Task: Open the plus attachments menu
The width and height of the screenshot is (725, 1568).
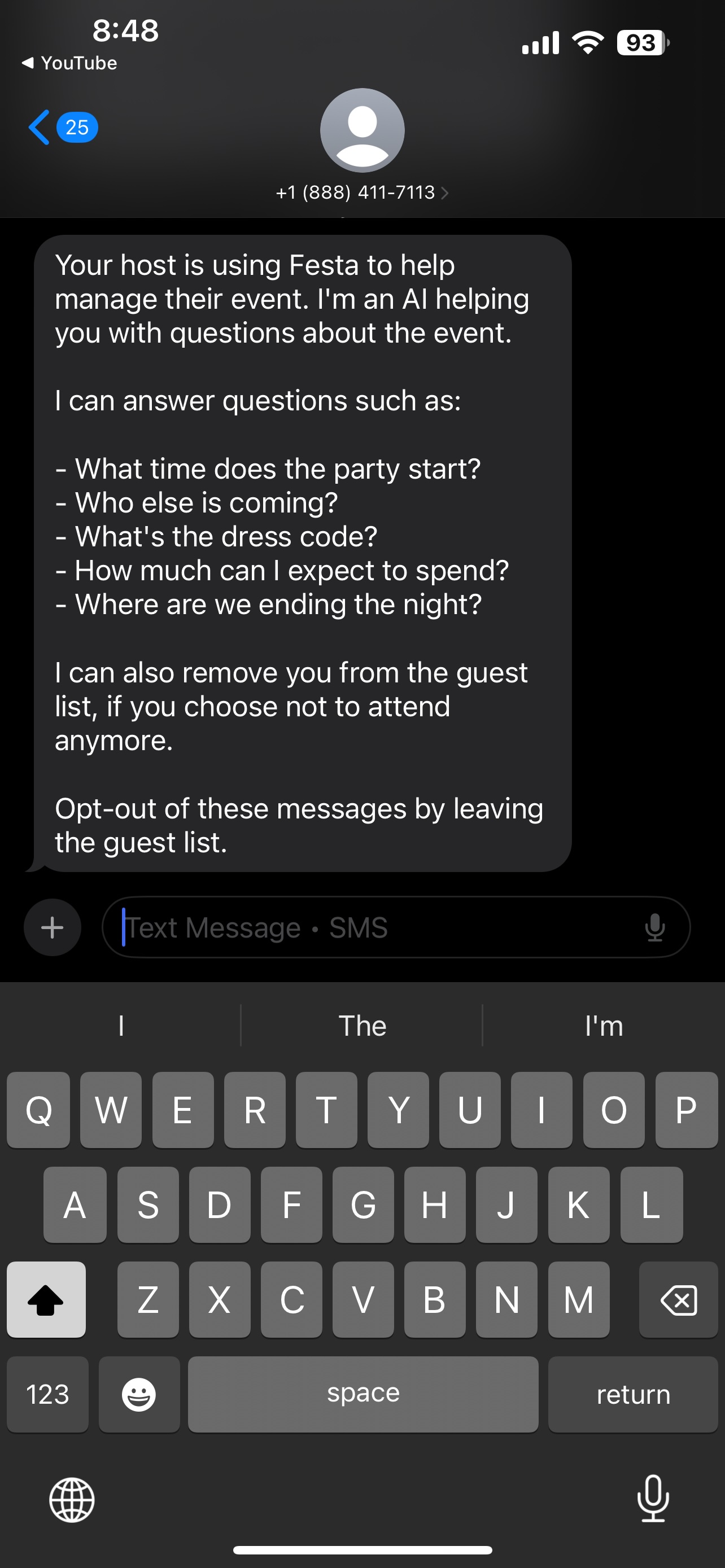Action: tap(53, 927)
